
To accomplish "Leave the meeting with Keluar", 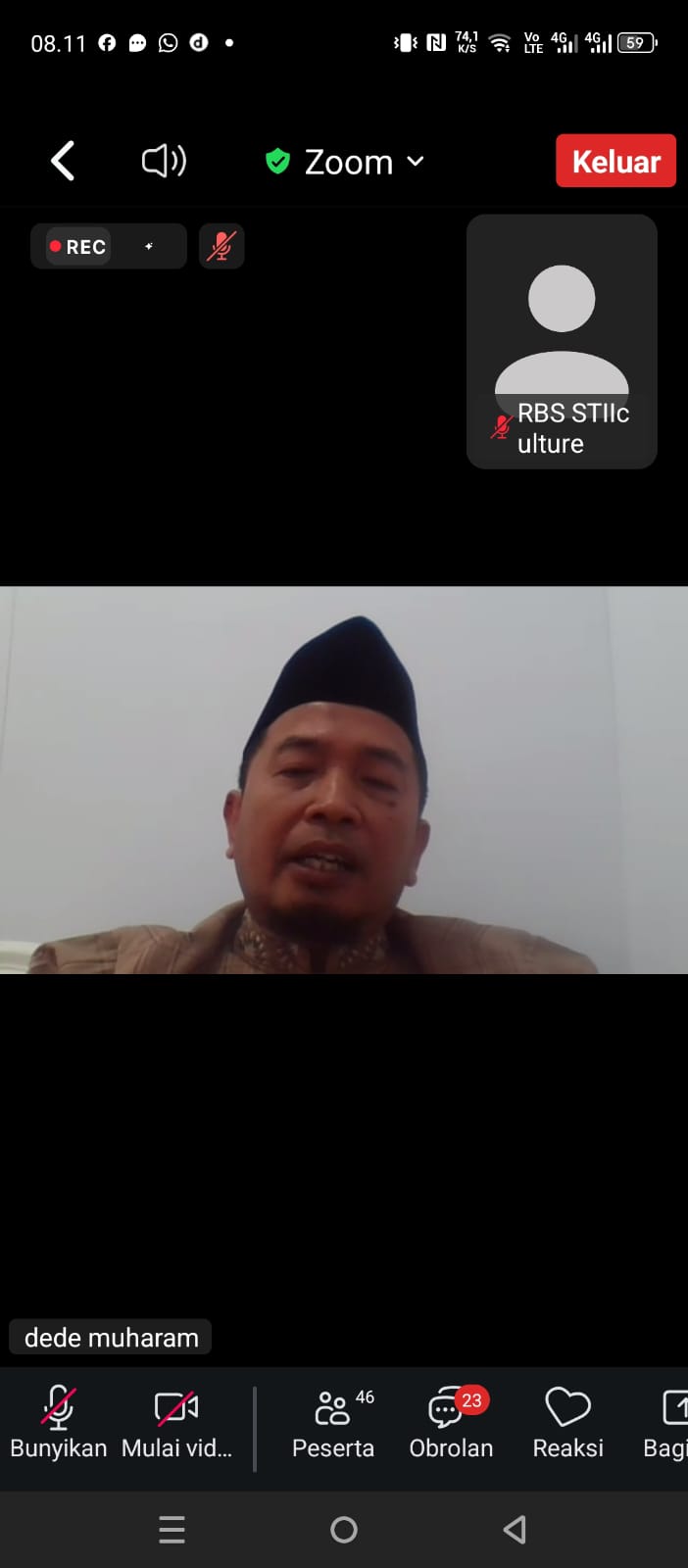I will point(615,162).
